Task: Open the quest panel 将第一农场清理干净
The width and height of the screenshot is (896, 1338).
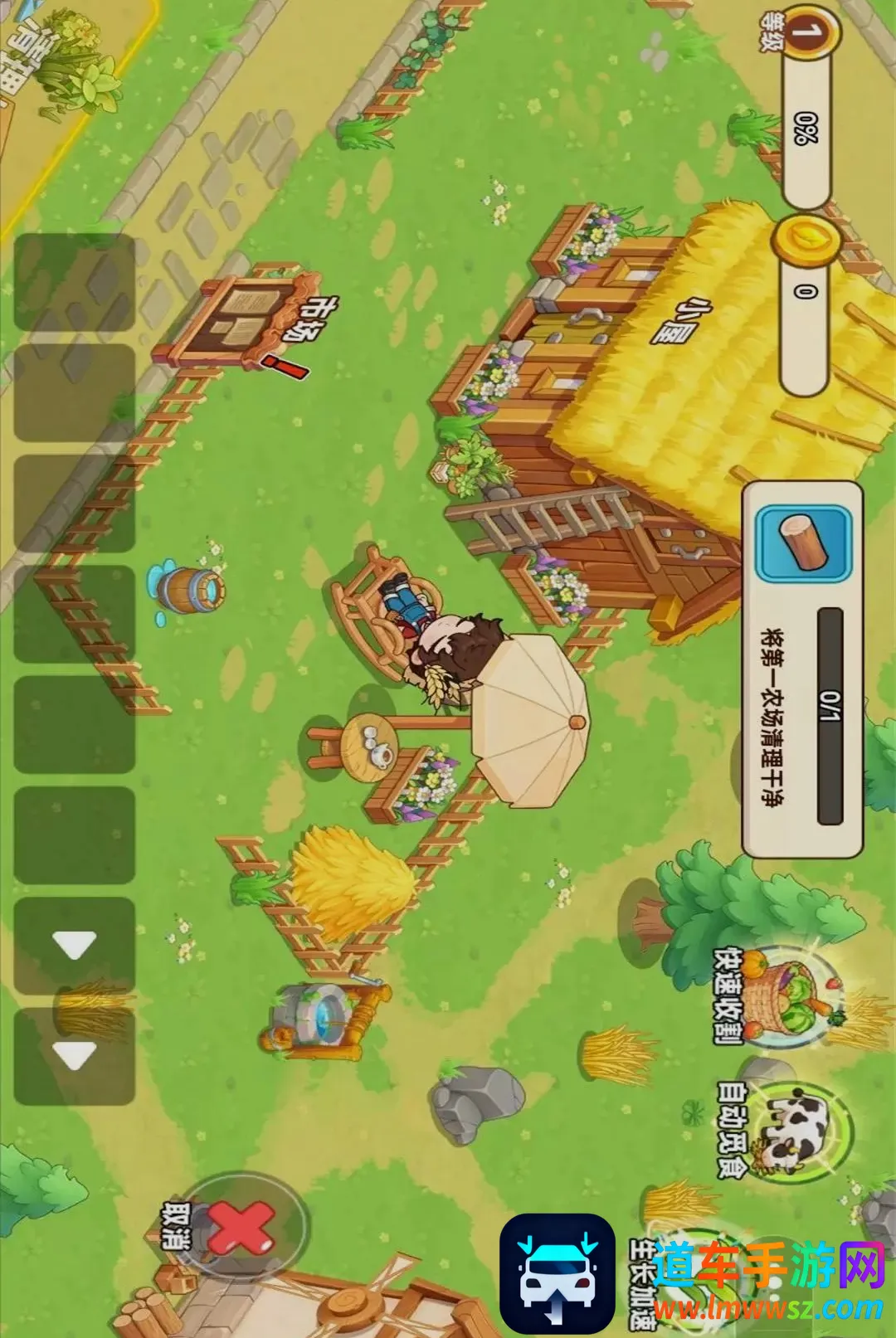Action: click(802, 669)
